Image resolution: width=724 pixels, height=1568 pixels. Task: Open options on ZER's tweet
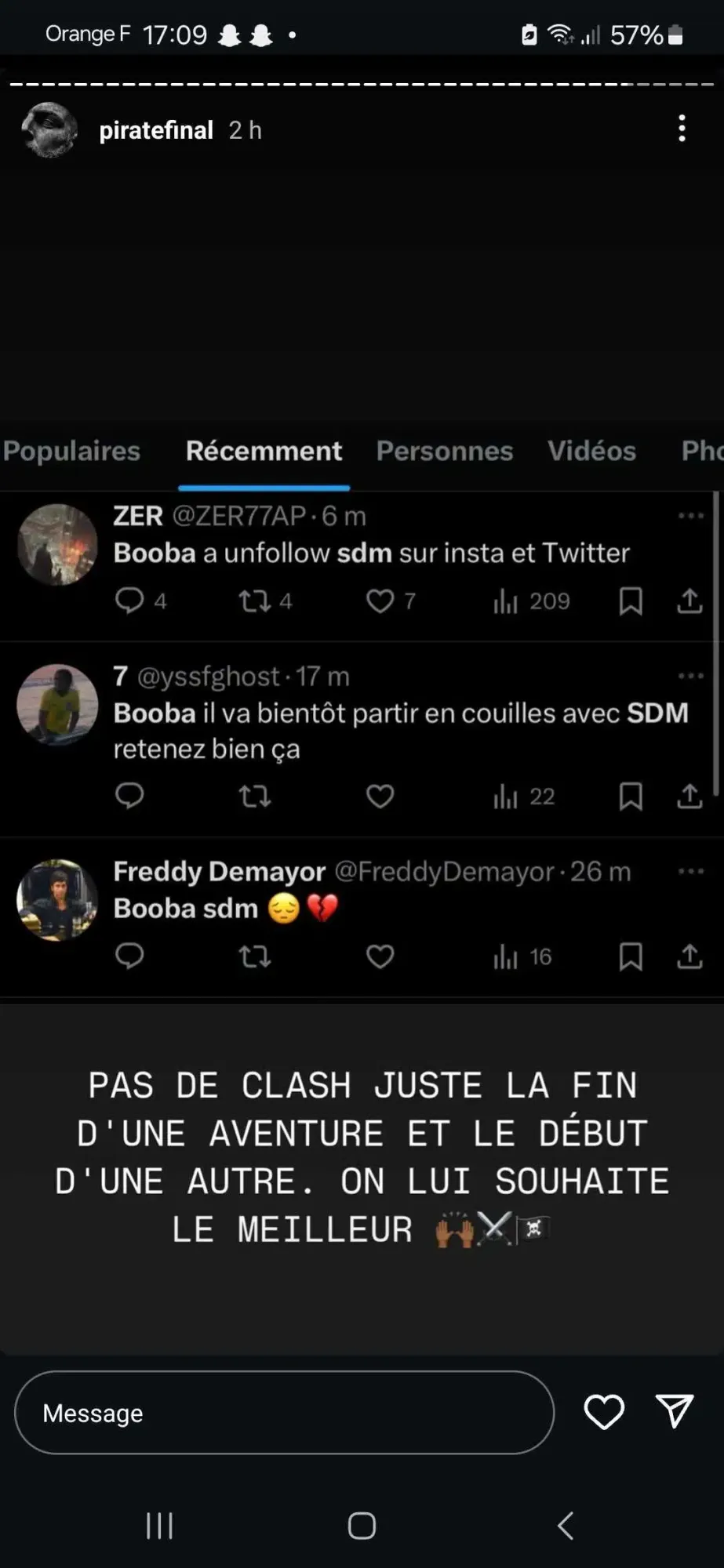[691, 514]
